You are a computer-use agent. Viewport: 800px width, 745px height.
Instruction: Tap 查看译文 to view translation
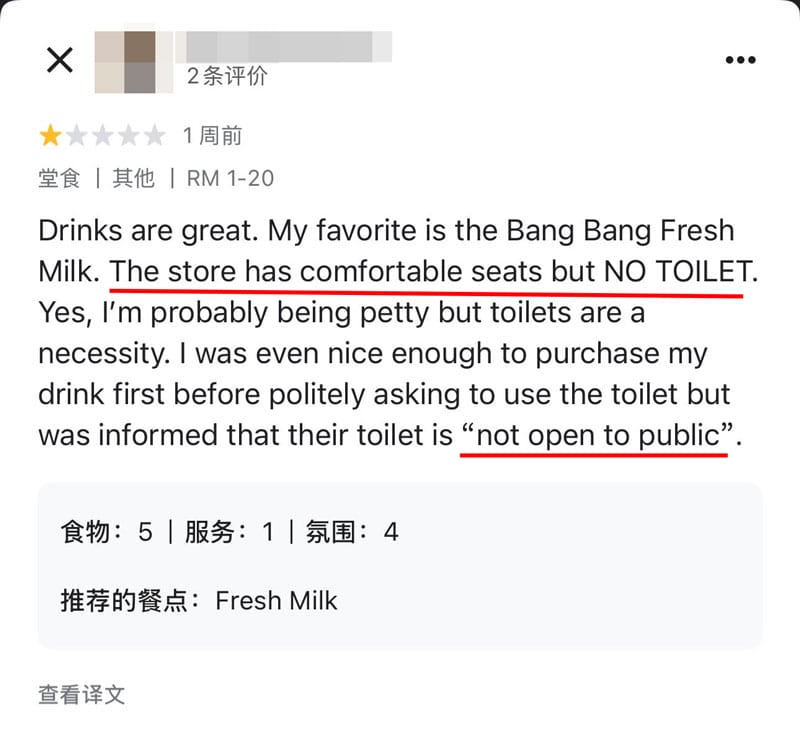click(x=82, y=694)
